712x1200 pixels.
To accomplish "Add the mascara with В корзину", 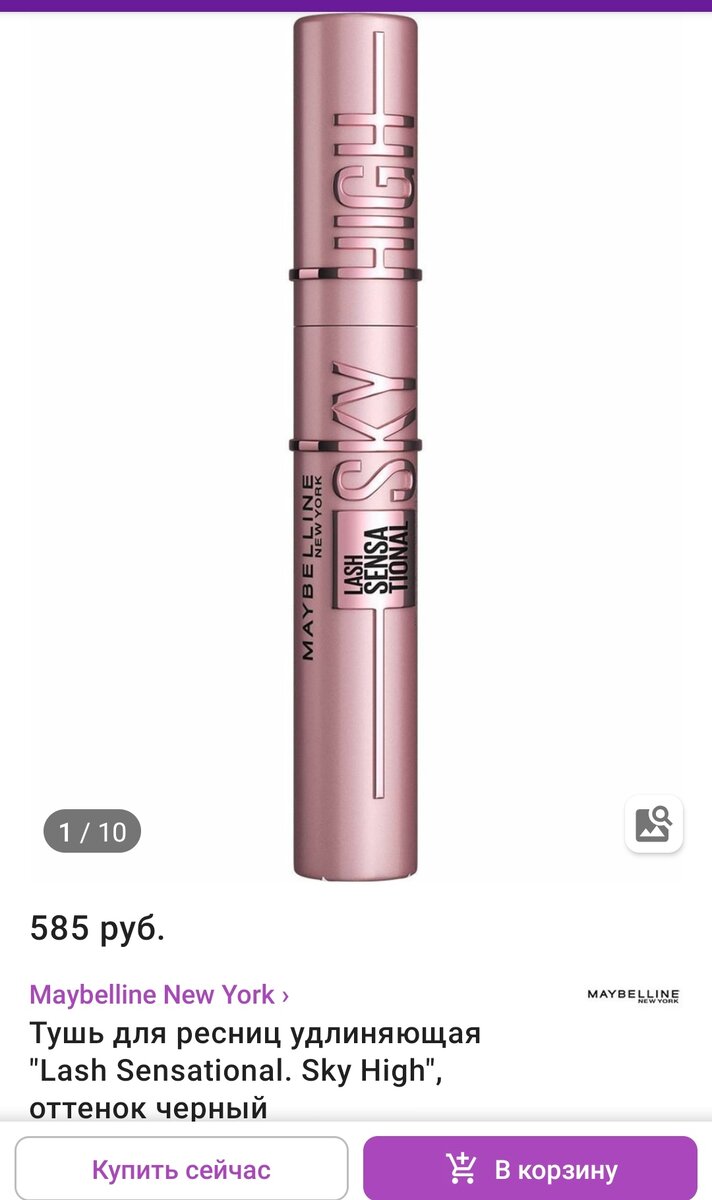I will click(x=530, y=1169).
